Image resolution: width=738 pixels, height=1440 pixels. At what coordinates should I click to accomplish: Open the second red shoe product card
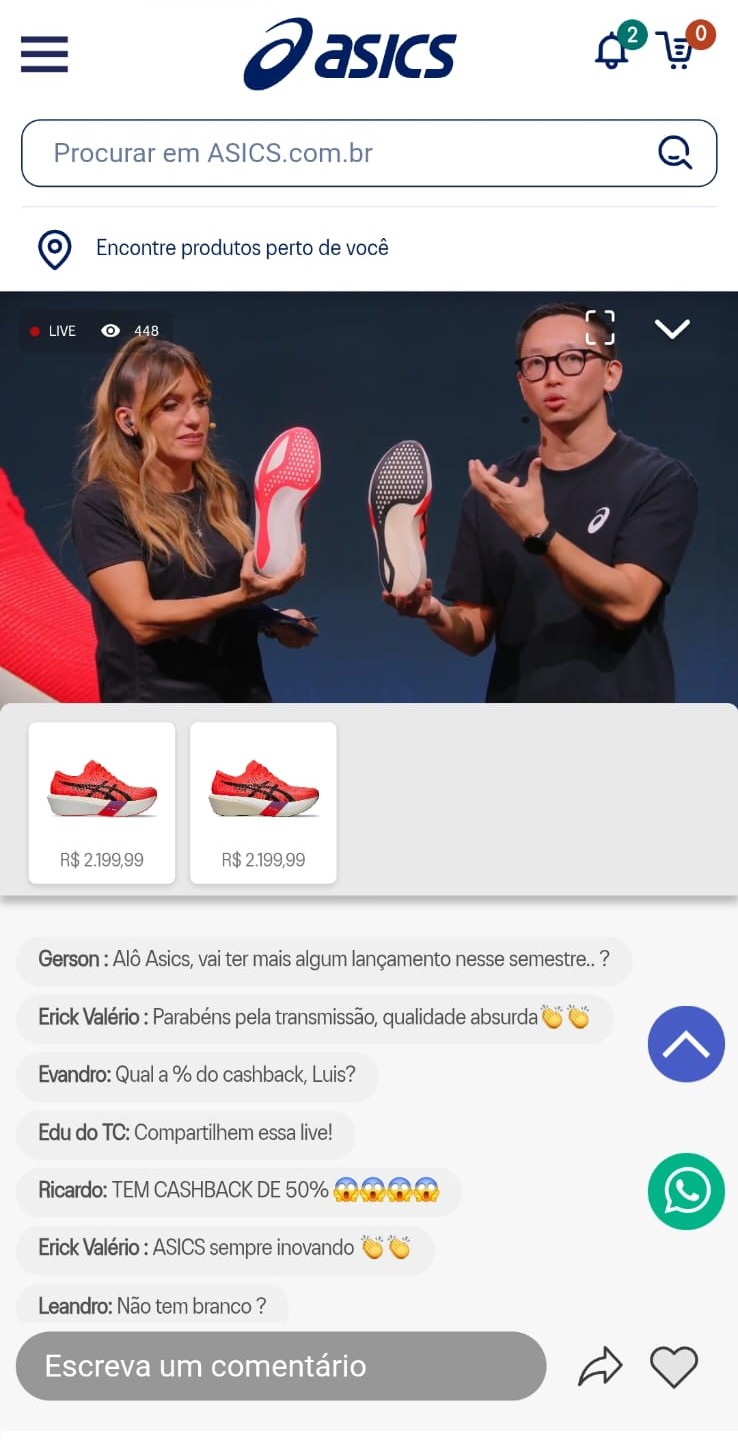(x=263, y=803)
